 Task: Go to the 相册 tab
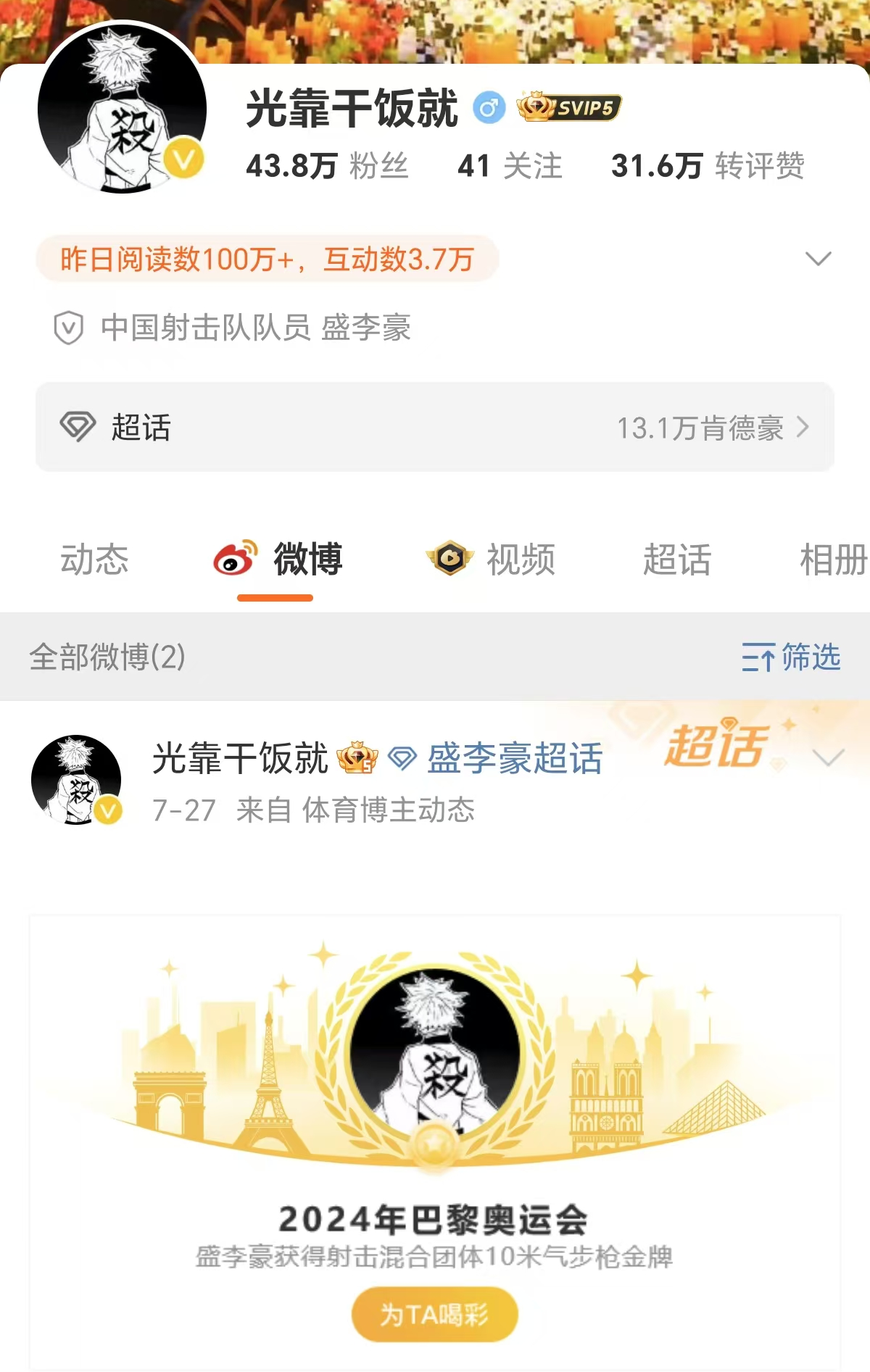832,560
